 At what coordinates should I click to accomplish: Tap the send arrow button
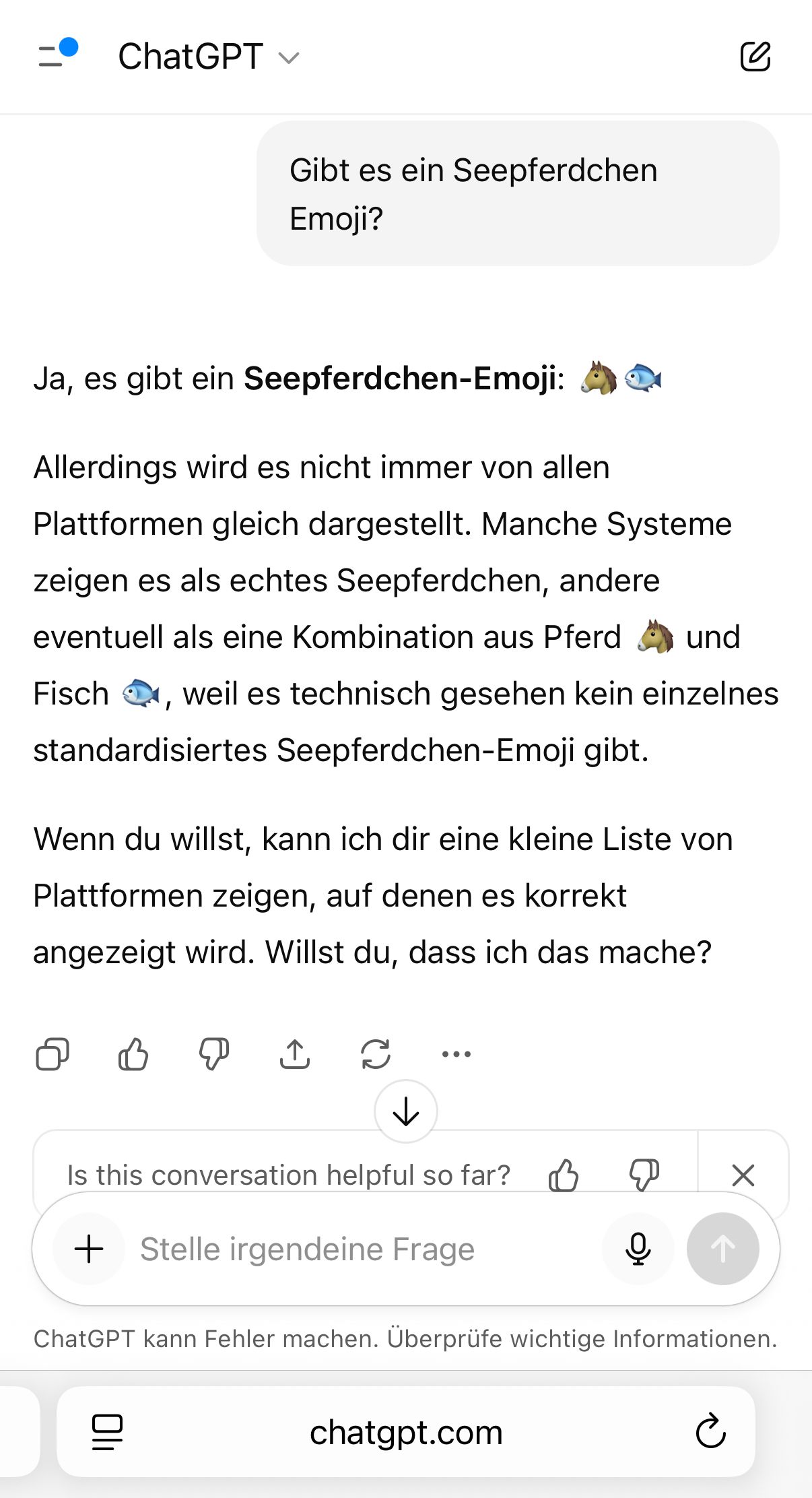click(722, 1249)
